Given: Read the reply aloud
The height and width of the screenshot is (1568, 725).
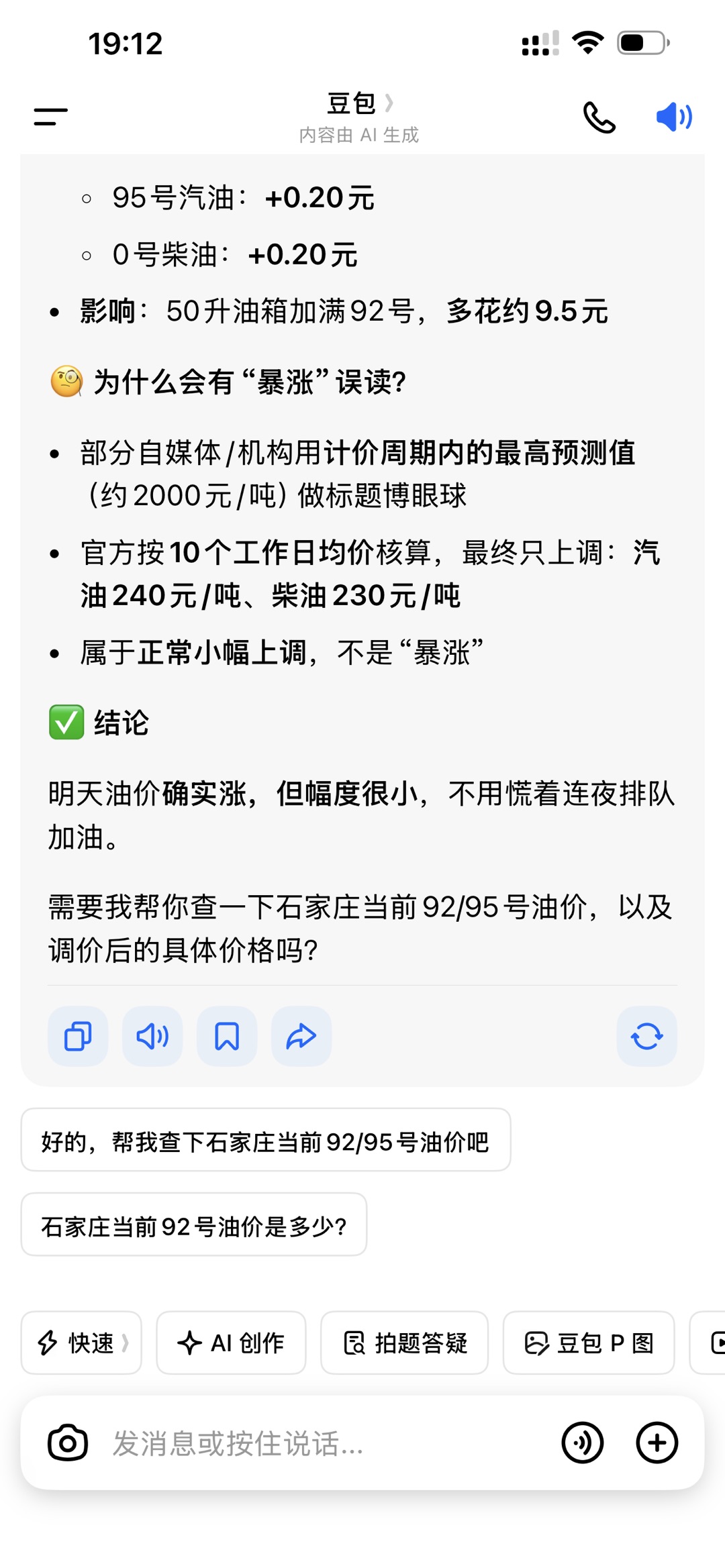Looking at the screenshot, I should coord(152,1036).
